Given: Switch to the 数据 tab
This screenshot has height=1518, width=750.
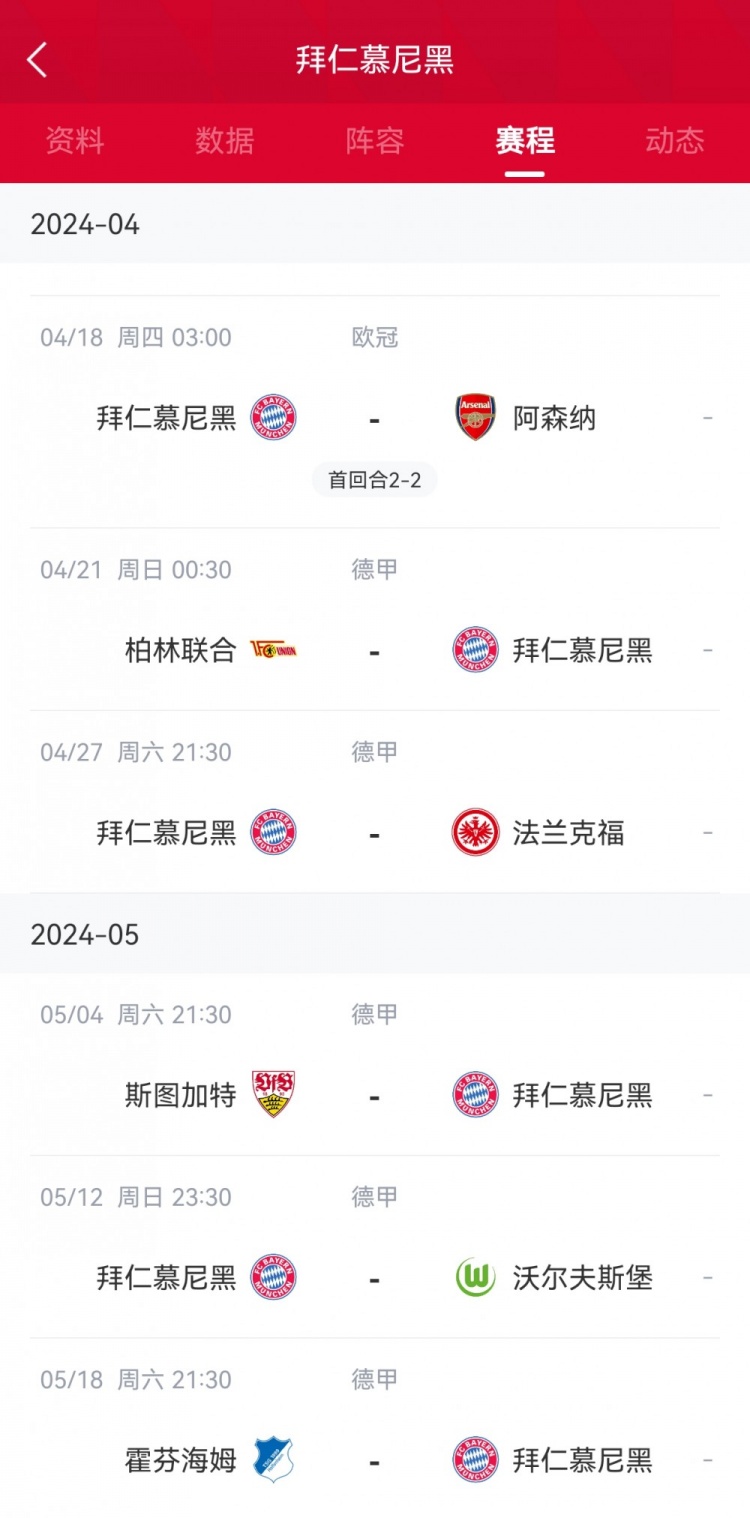Looking at the screenshot, I should click(225, 141).
